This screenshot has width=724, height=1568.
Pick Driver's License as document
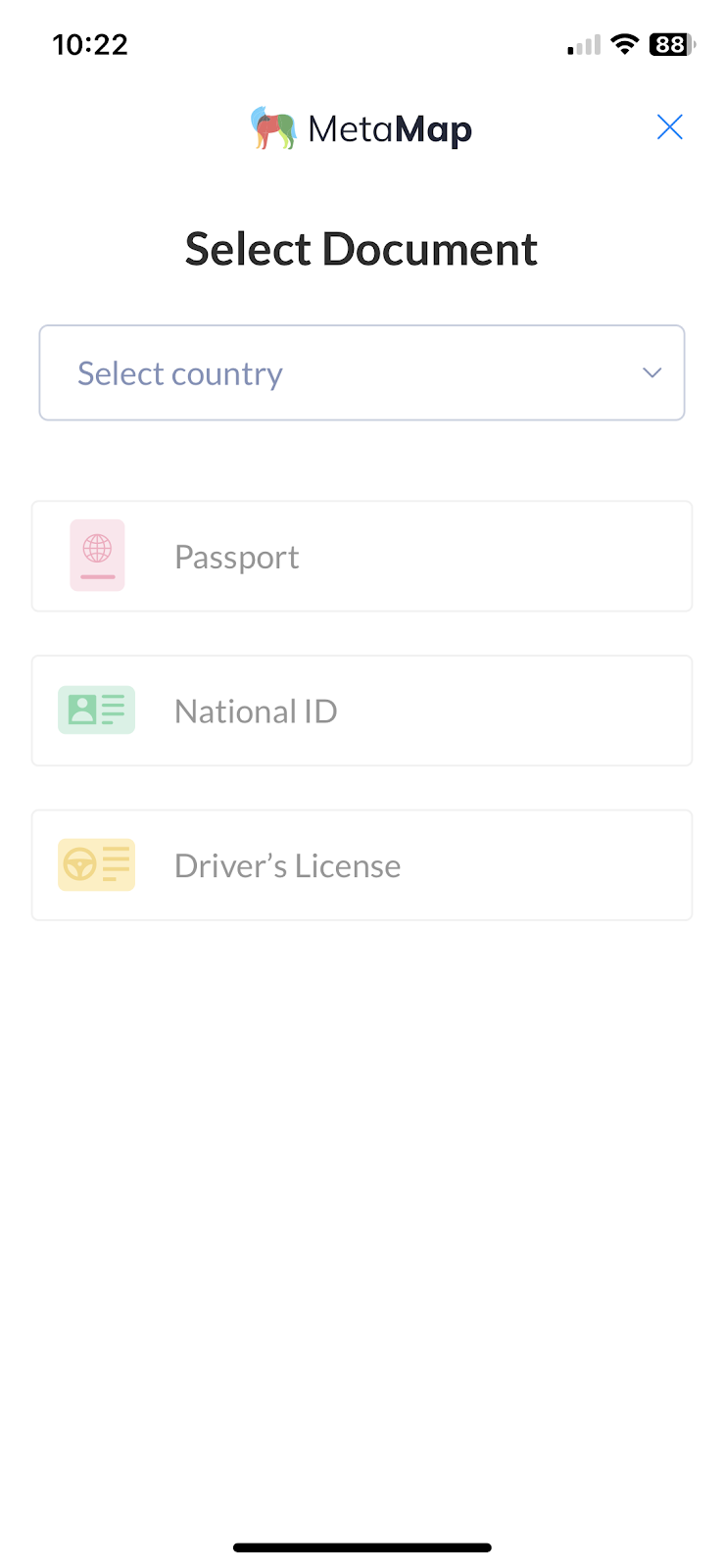click(x=362, y=865)
